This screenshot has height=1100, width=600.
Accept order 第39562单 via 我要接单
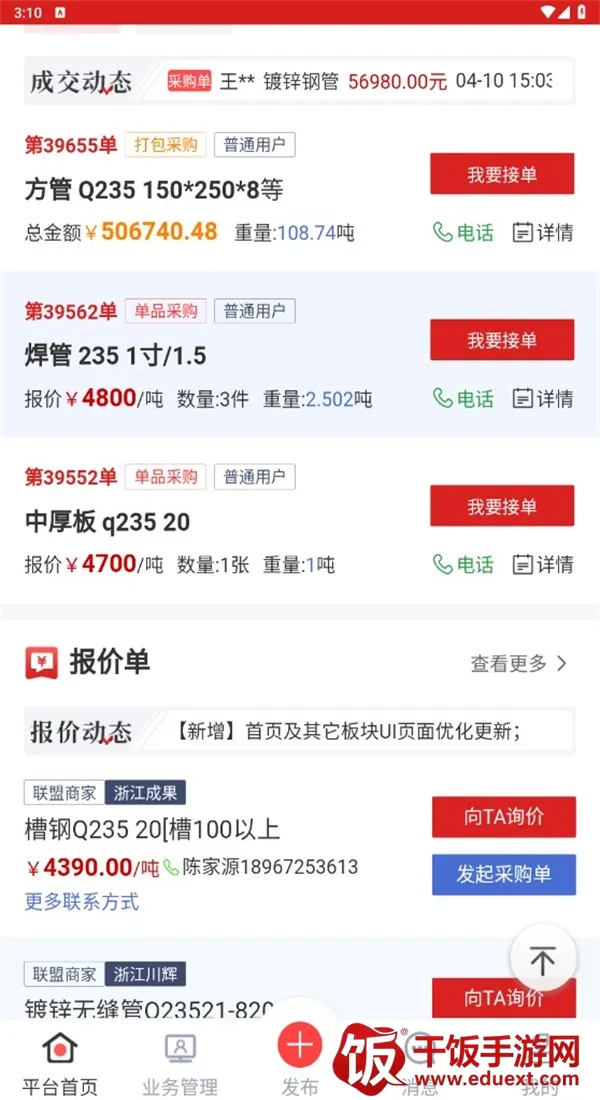coord(502,340)
